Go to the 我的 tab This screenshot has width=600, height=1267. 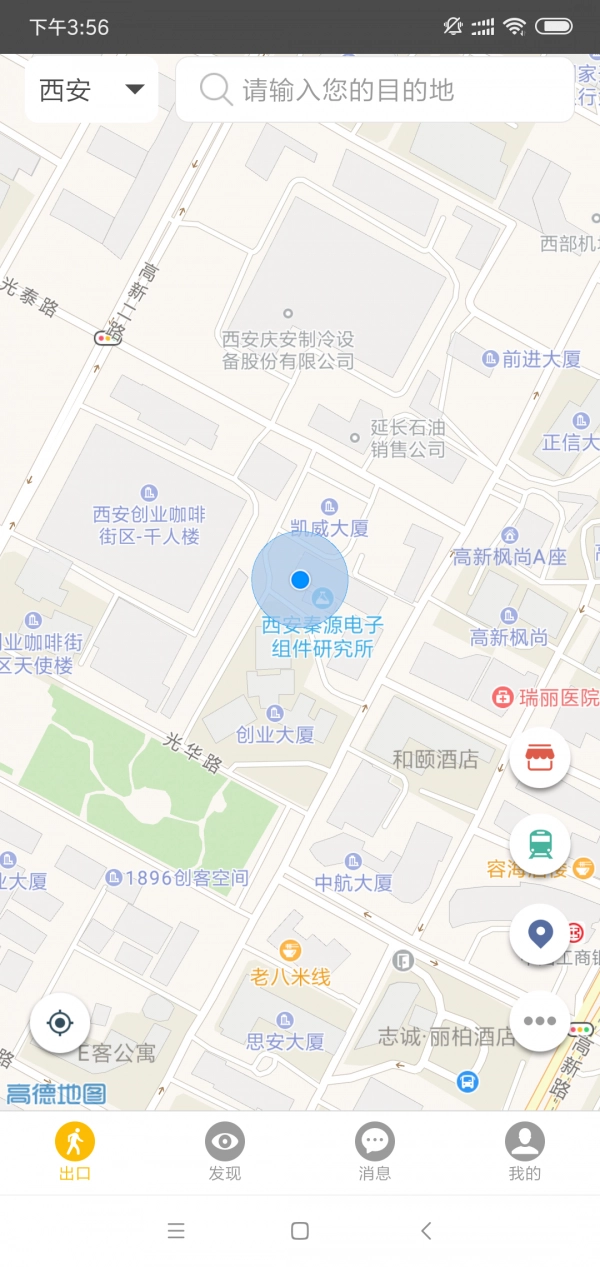[525, 1152]
